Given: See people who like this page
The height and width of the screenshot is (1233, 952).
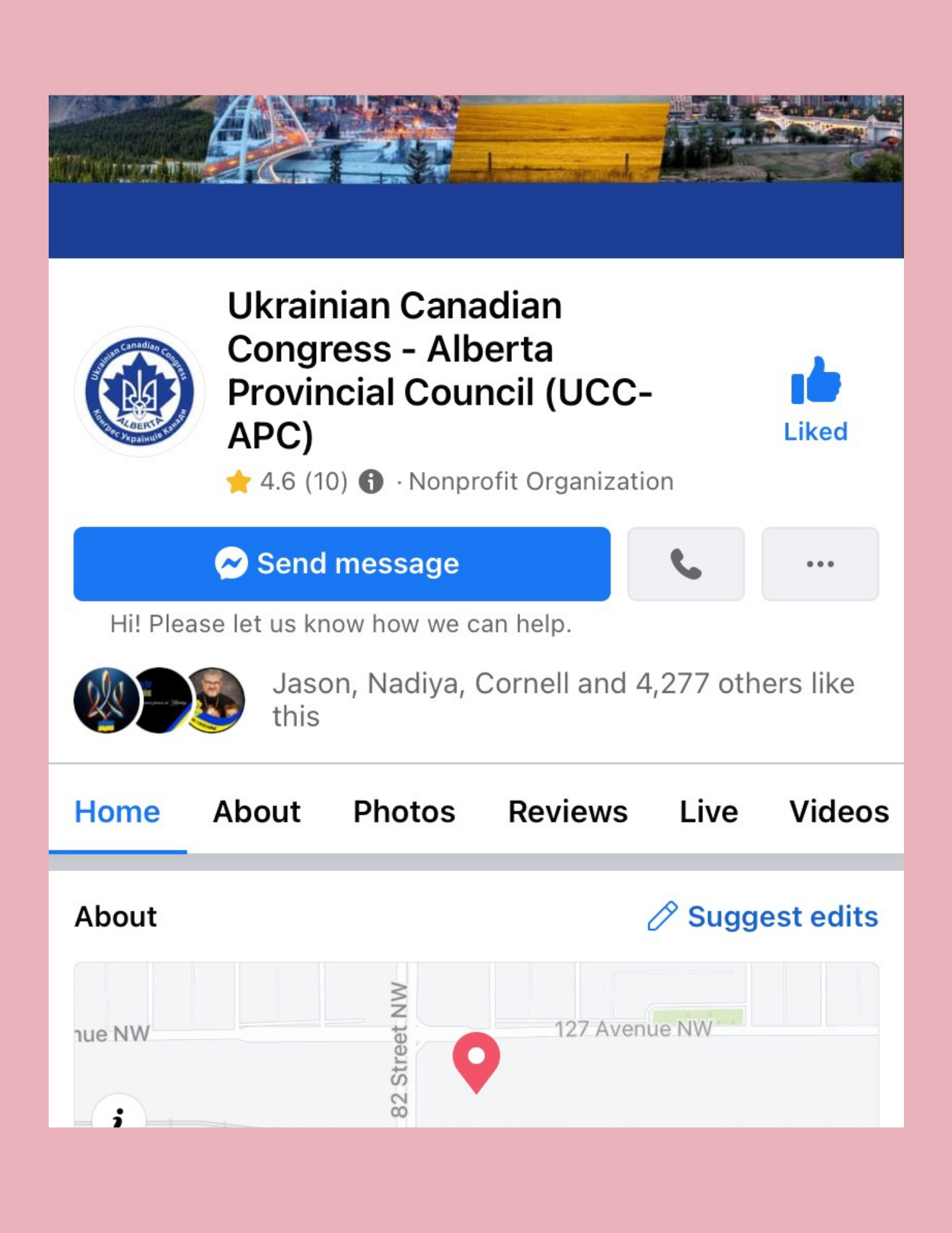Looking at the screenshot, I should point(563,700).
